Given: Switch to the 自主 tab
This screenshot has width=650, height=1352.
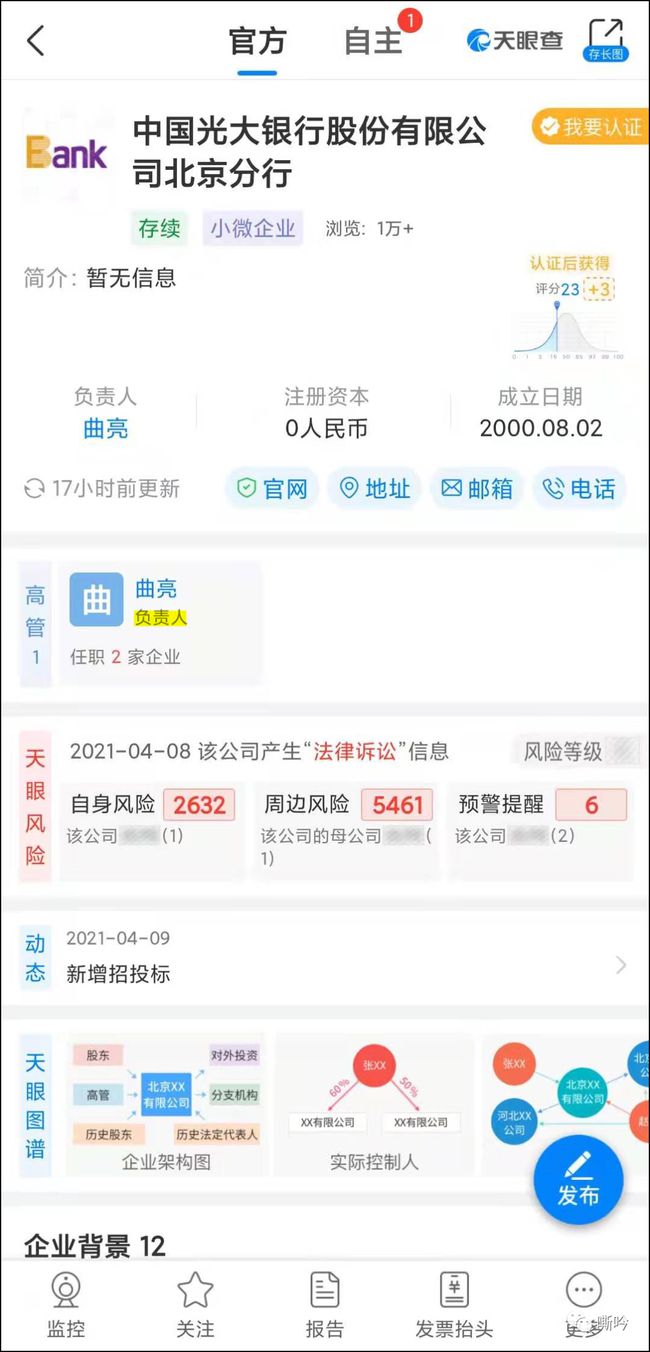Looking at the screenshot, I should coord(373,42).
